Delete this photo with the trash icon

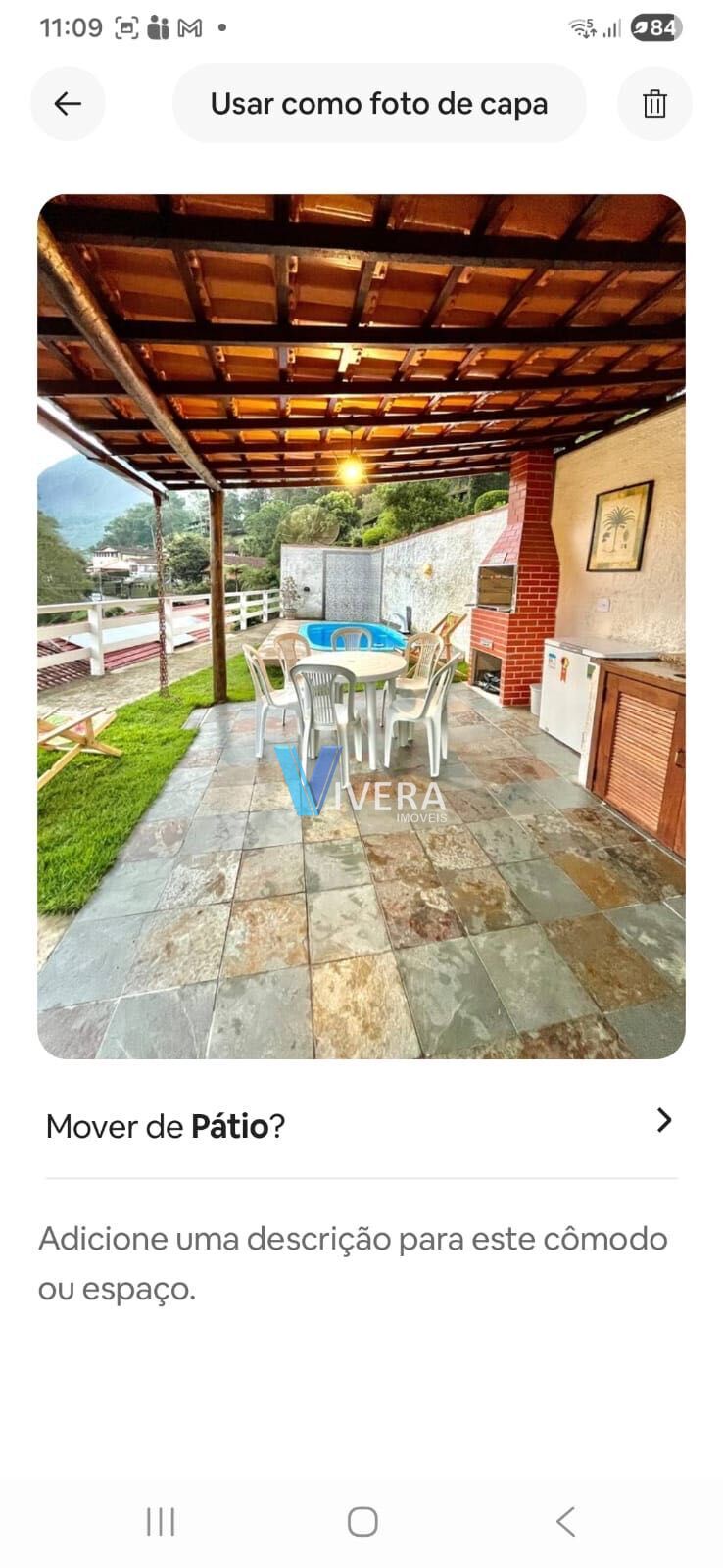pos(654,104)
